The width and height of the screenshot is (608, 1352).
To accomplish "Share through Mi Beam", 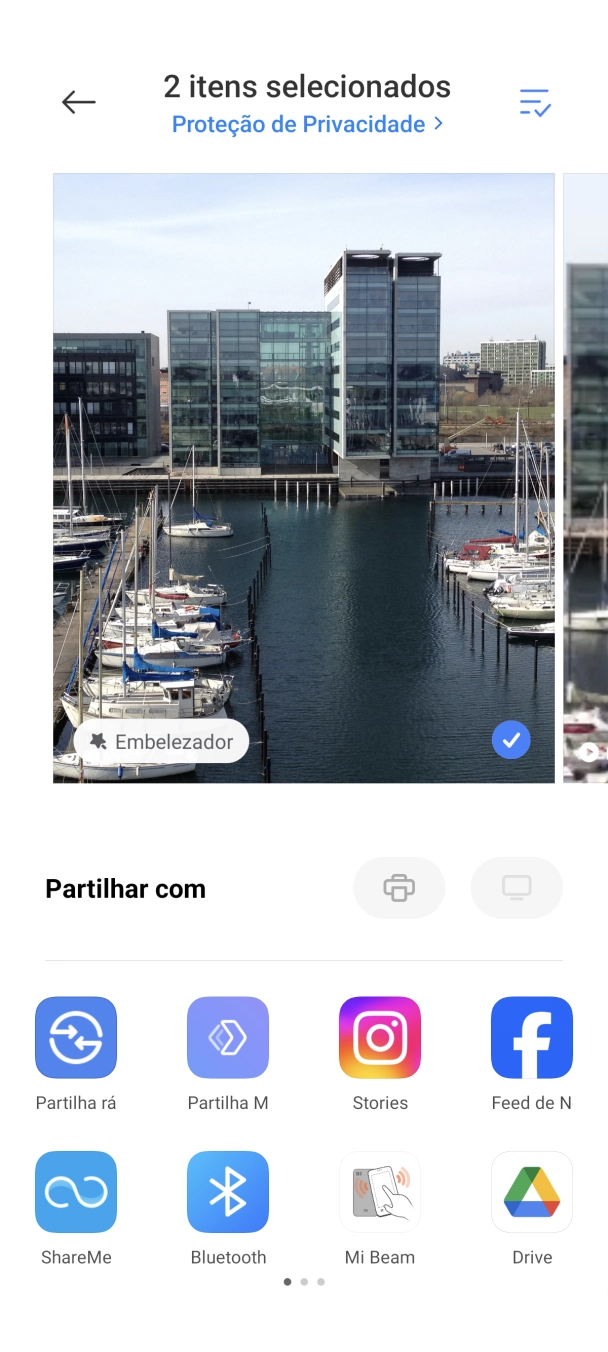I will pos(380,1192).
